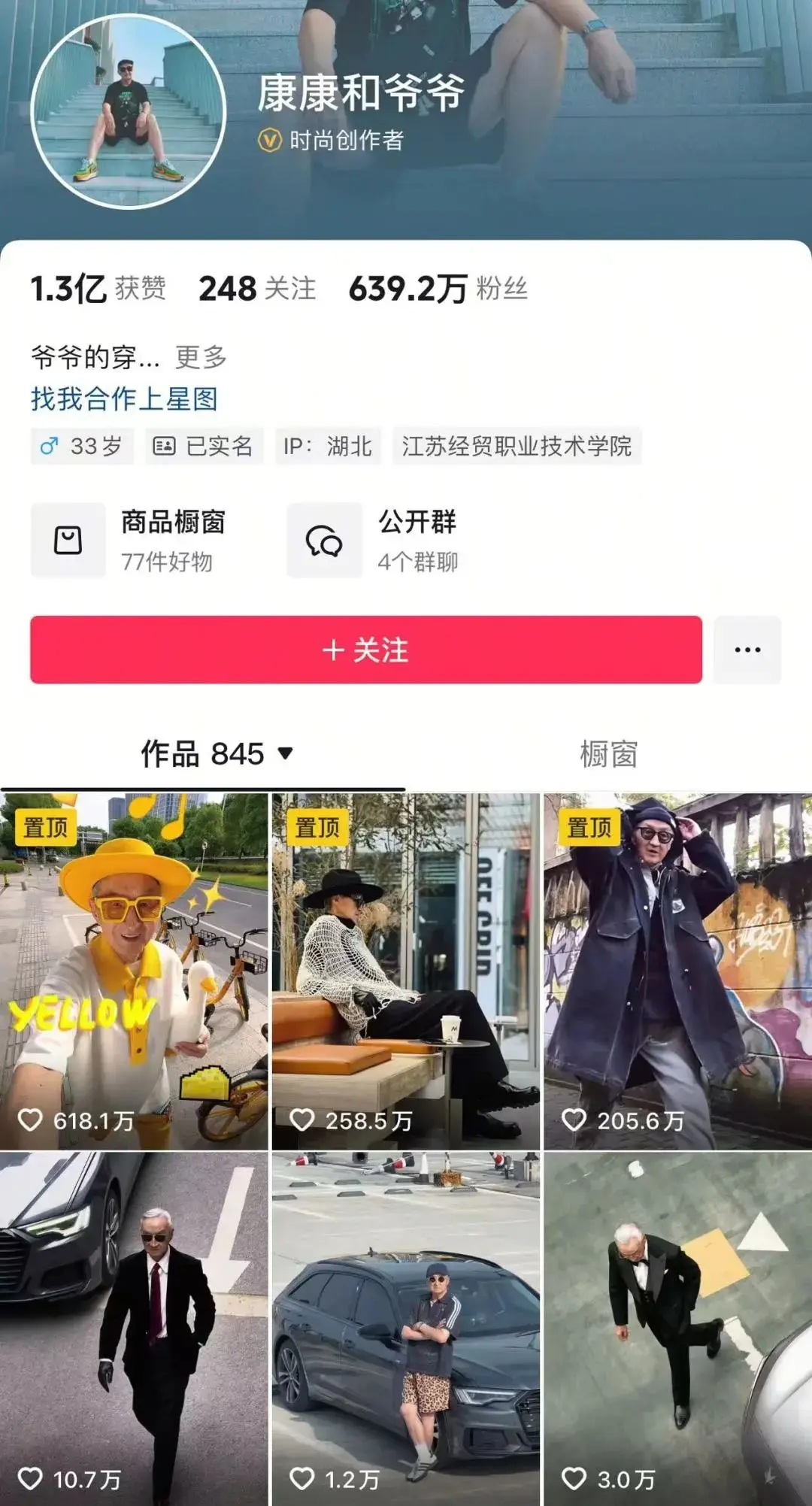This screenshot has width=812, height=1506.
Task: Tap the red 关注 follow button
Action: pos(365,650)
